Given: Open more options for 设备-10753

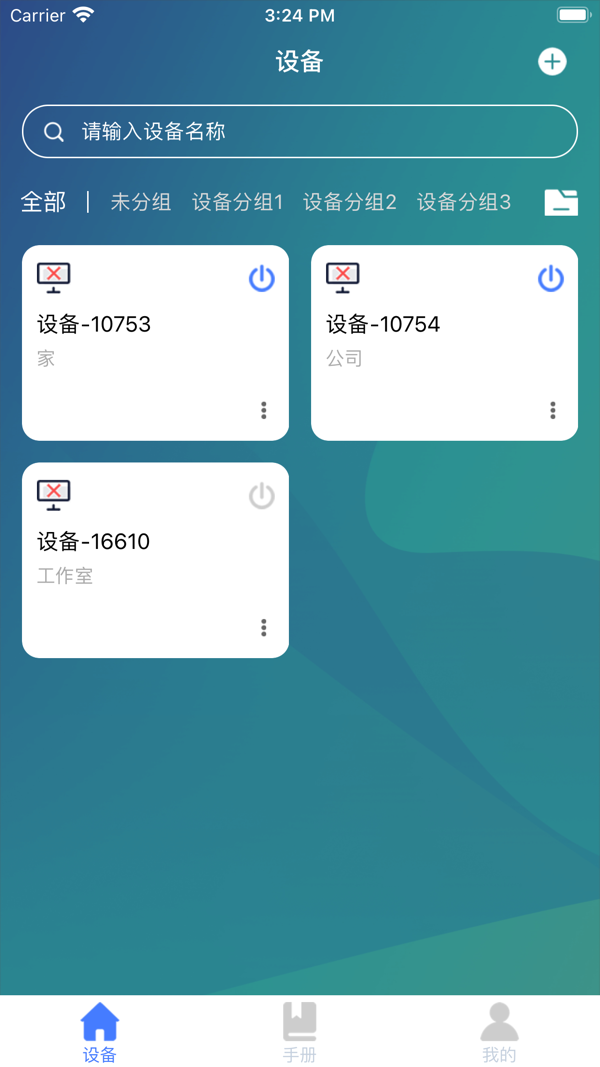Looking at the screenshot, I should (264, 410).
